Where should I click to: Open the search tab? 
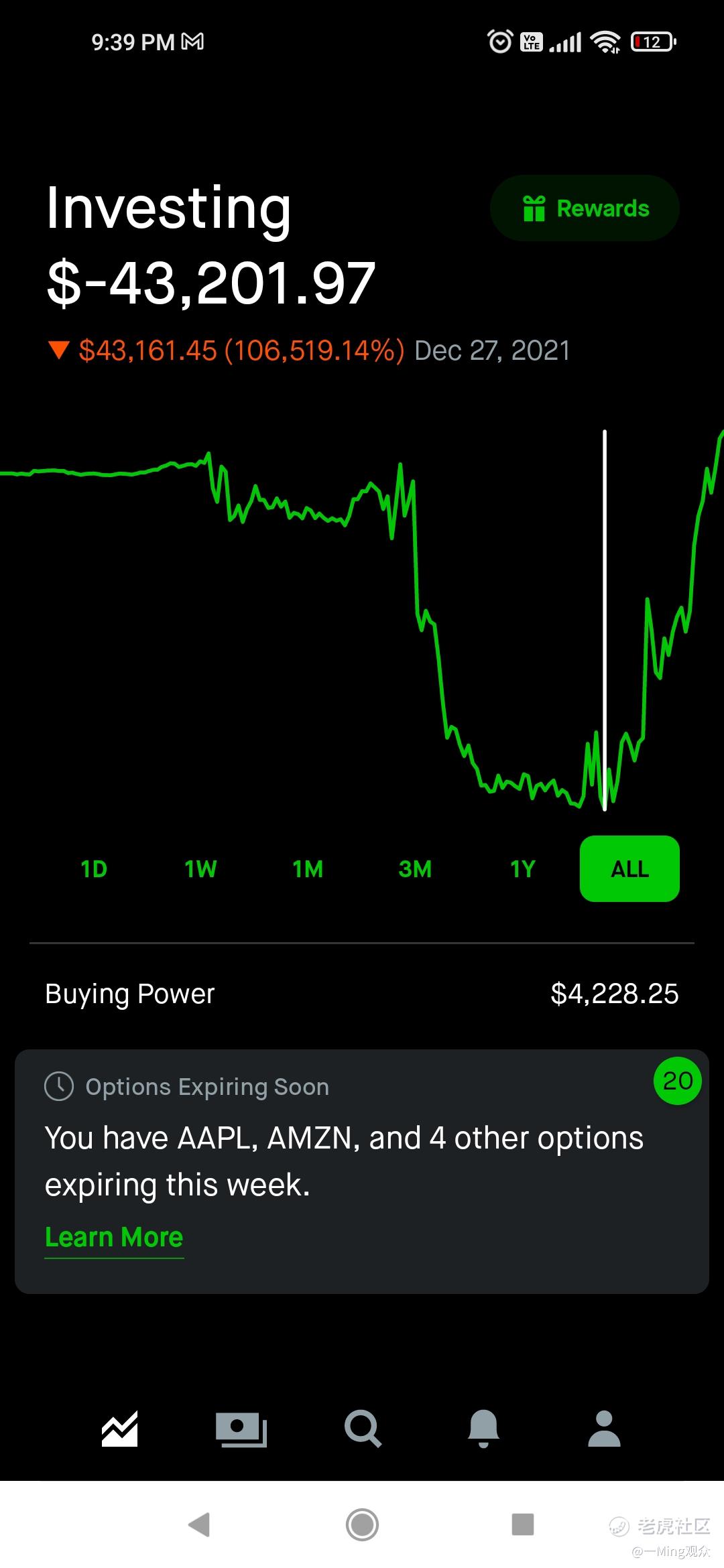pyautogui.click(x=363, y=1429)
